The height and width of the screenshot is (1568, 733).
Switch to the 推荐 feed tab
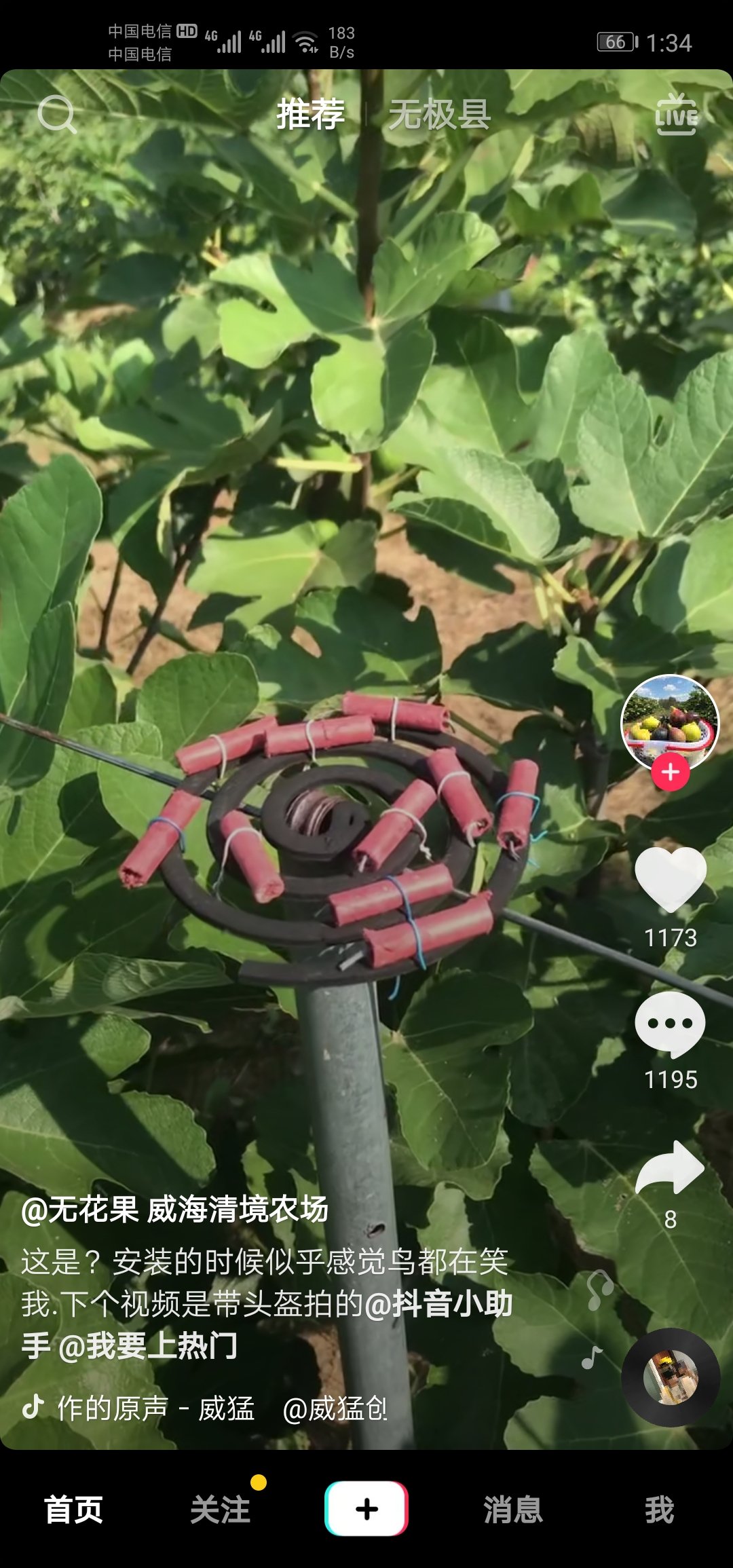click(x=311, y=114)
